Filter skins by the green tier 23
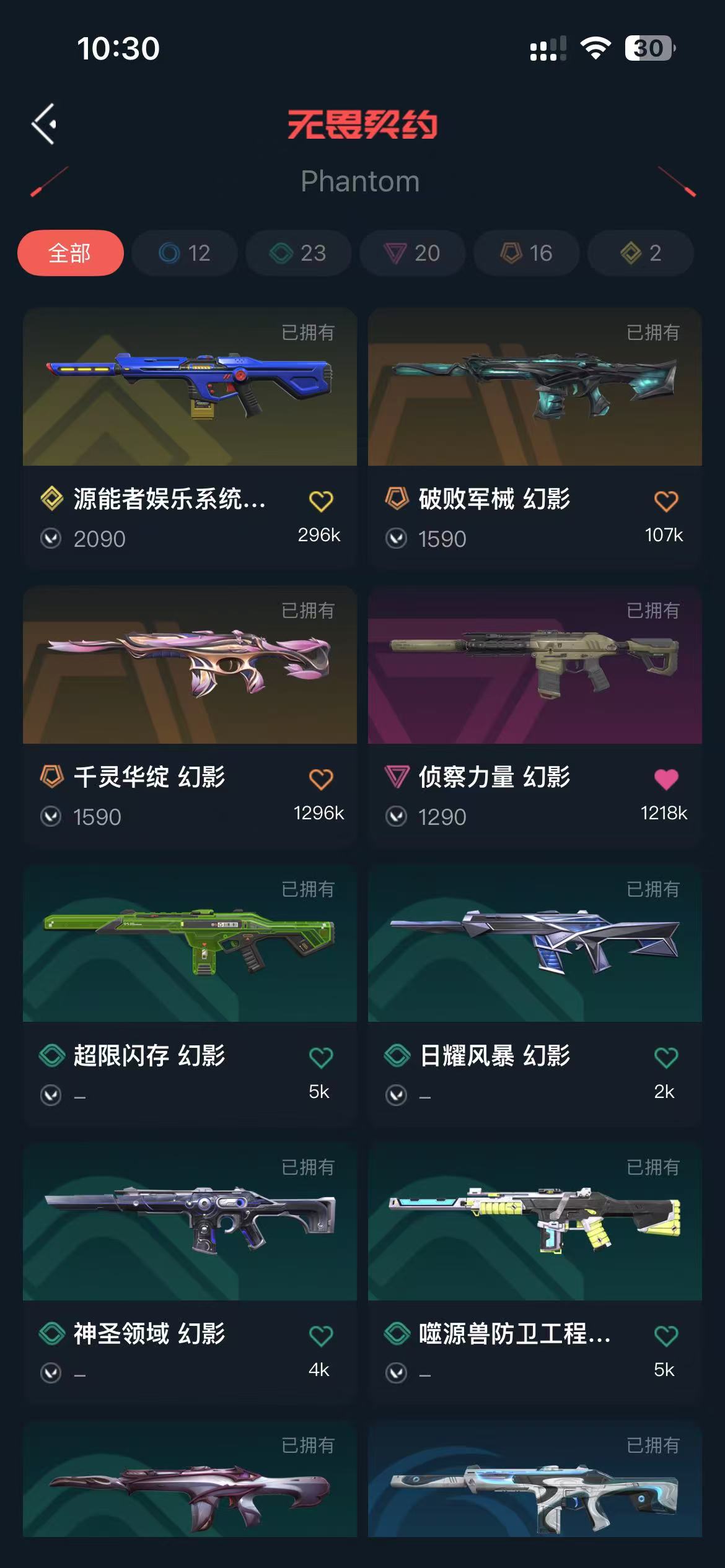Screen dimensions: 725x1568 pos(298,253)
